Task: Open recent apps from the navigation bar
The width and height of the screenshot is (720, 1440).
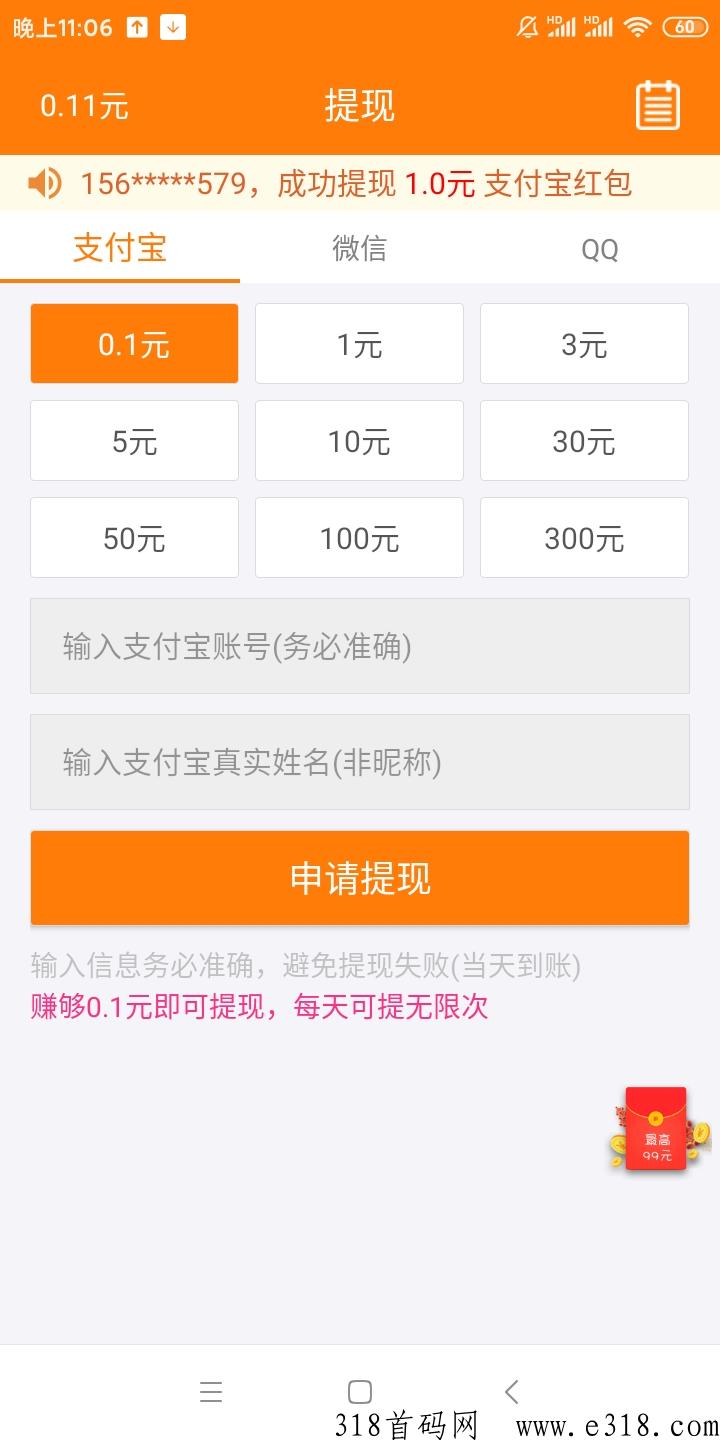Action: pyautogui.click(x=210, y=1391)
